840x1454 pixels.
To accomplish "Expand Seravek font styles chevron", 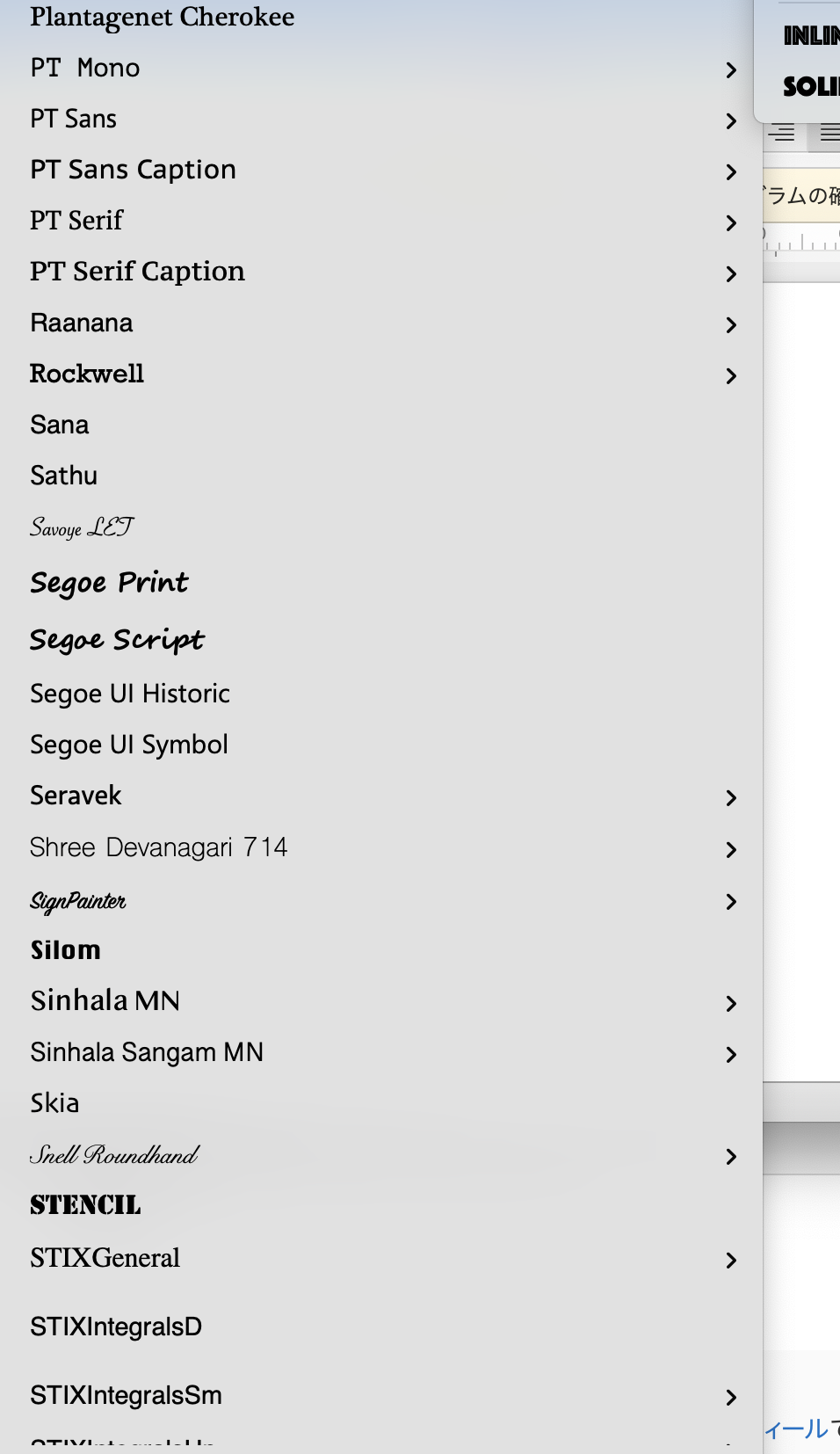I will coord(731,797).
